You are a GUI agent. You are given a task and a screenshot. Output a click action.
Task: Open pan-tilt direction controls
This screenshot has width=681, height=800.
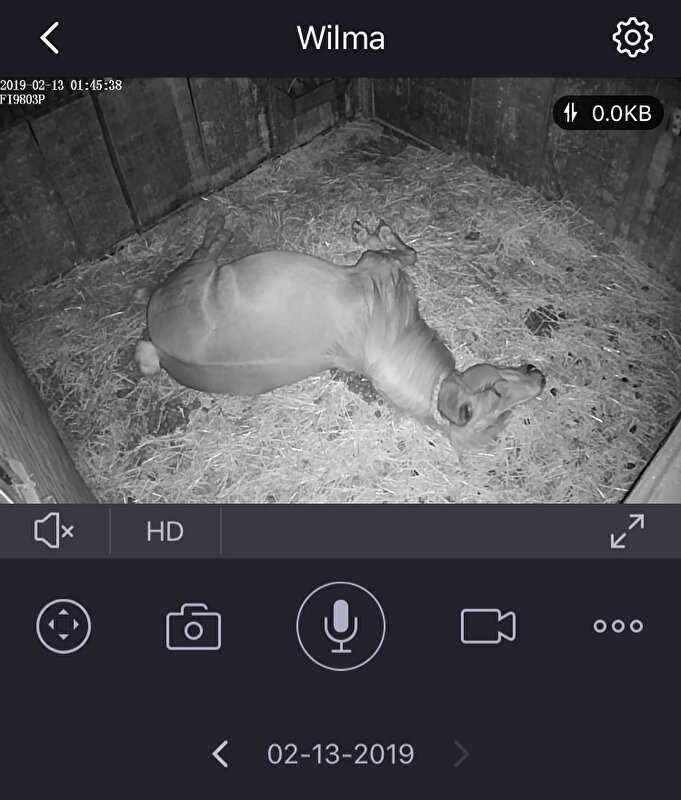(x=64, y=627)
